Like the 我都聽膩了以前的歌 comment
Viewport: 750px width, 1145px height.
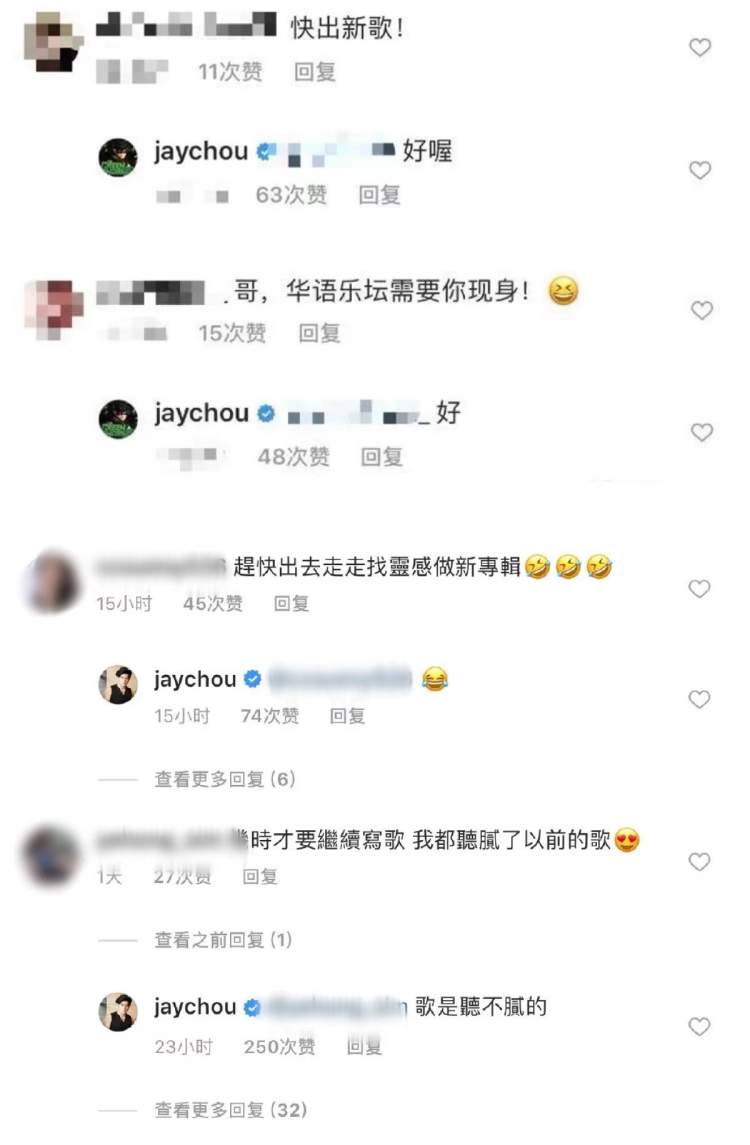coord(700,861)
